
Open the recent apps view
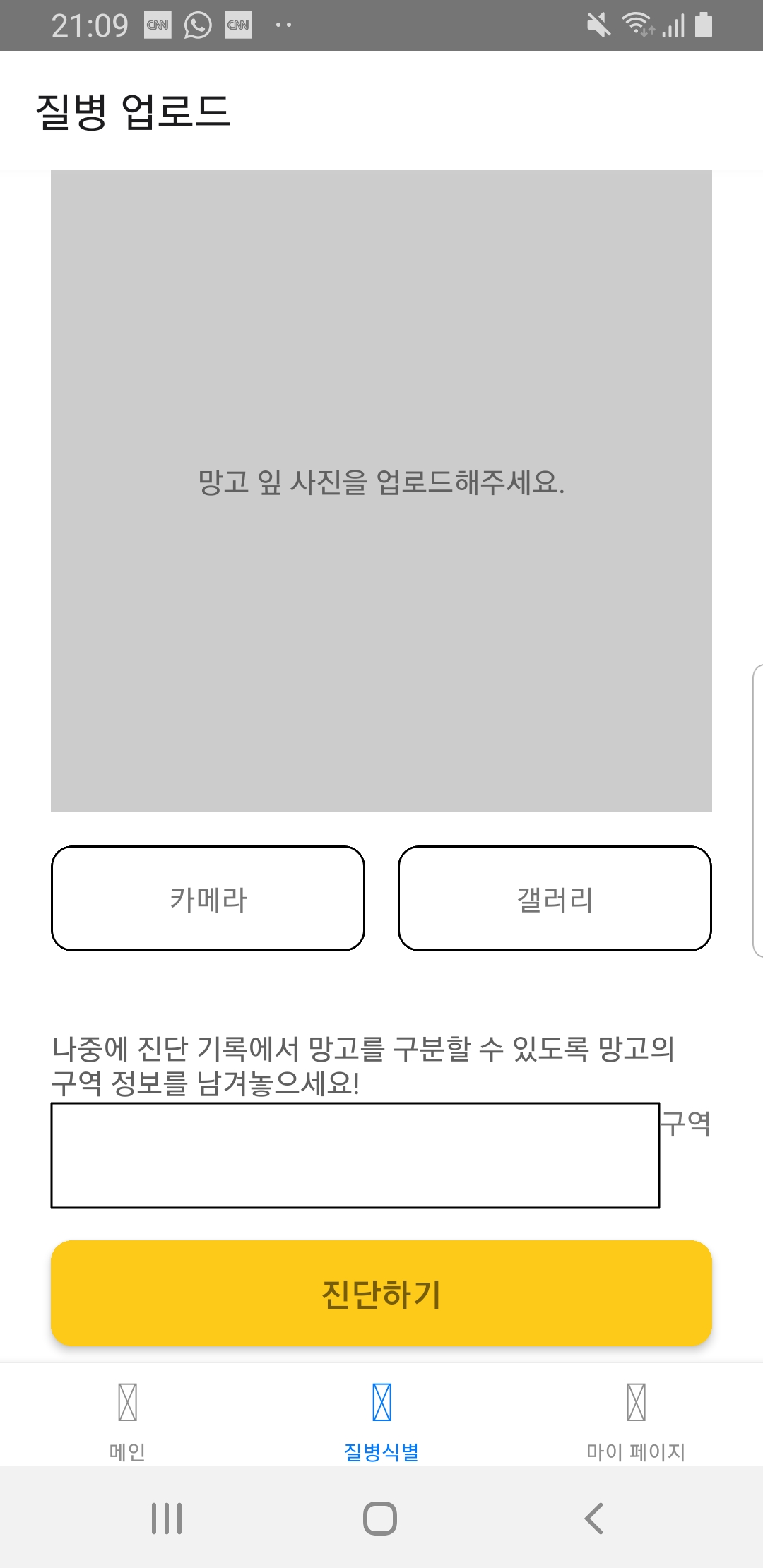pos(167,1518)
